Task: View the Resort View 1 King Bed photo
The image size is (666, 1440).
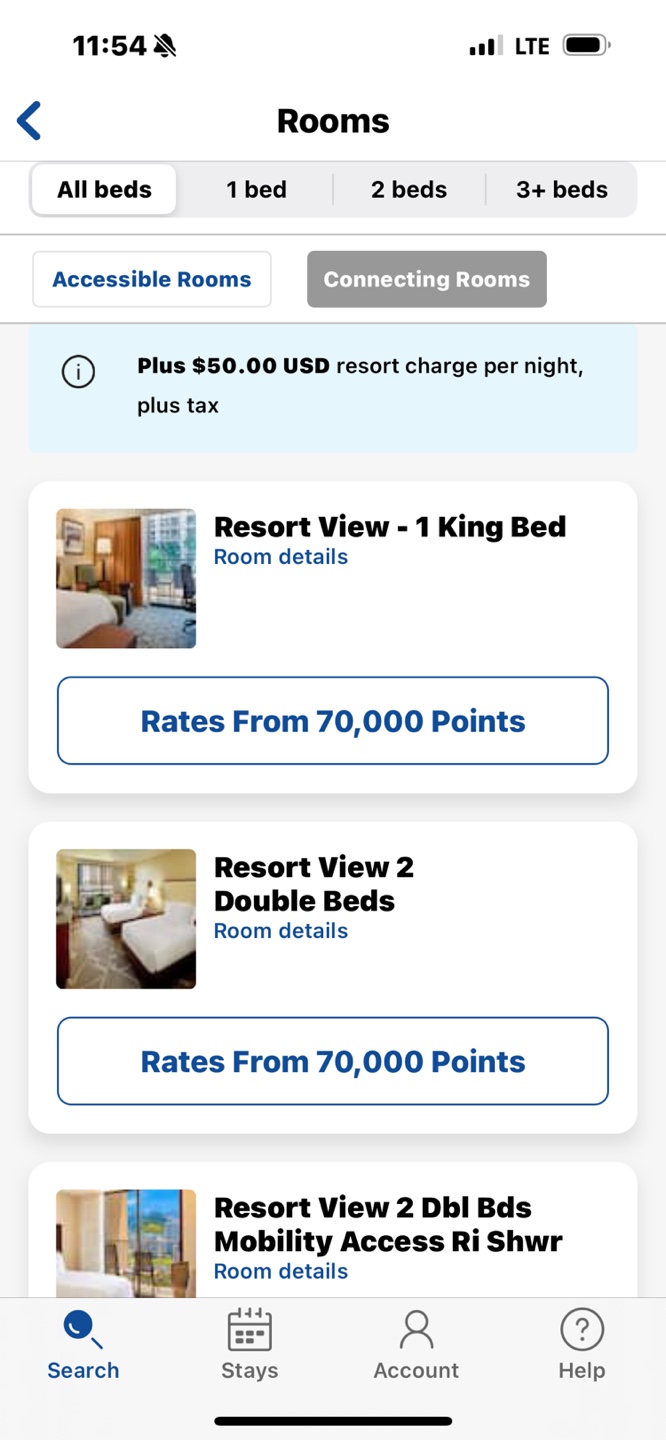Action: 126,578
